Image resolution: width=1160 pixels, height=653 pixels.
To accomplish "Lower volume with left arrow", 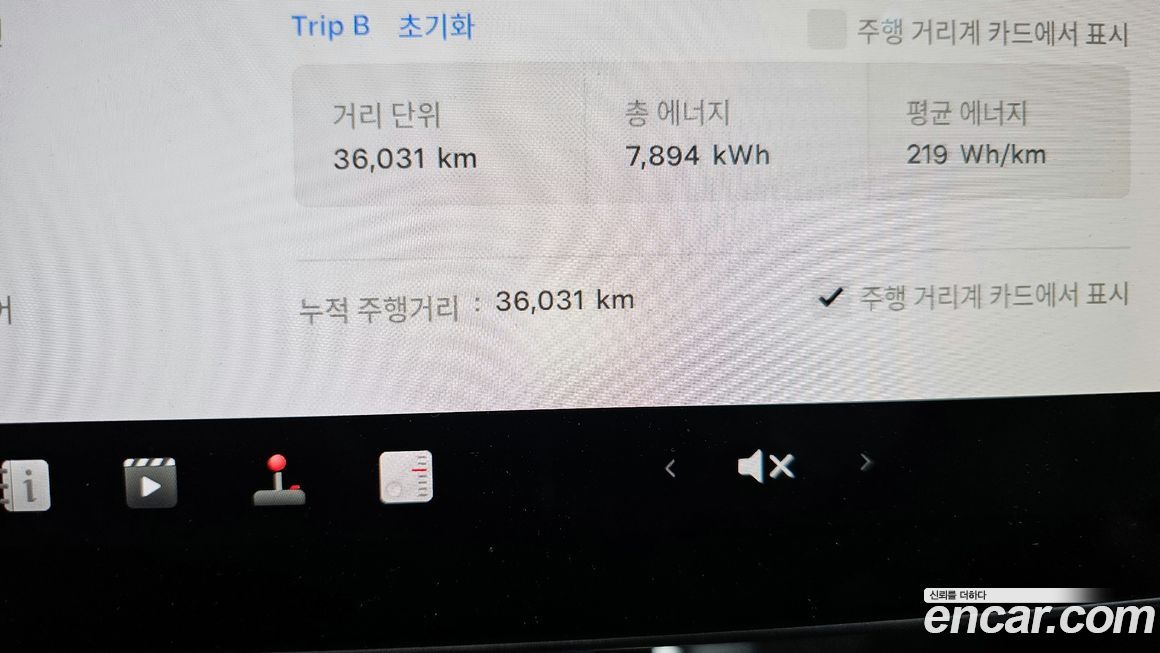I will 670,468.
